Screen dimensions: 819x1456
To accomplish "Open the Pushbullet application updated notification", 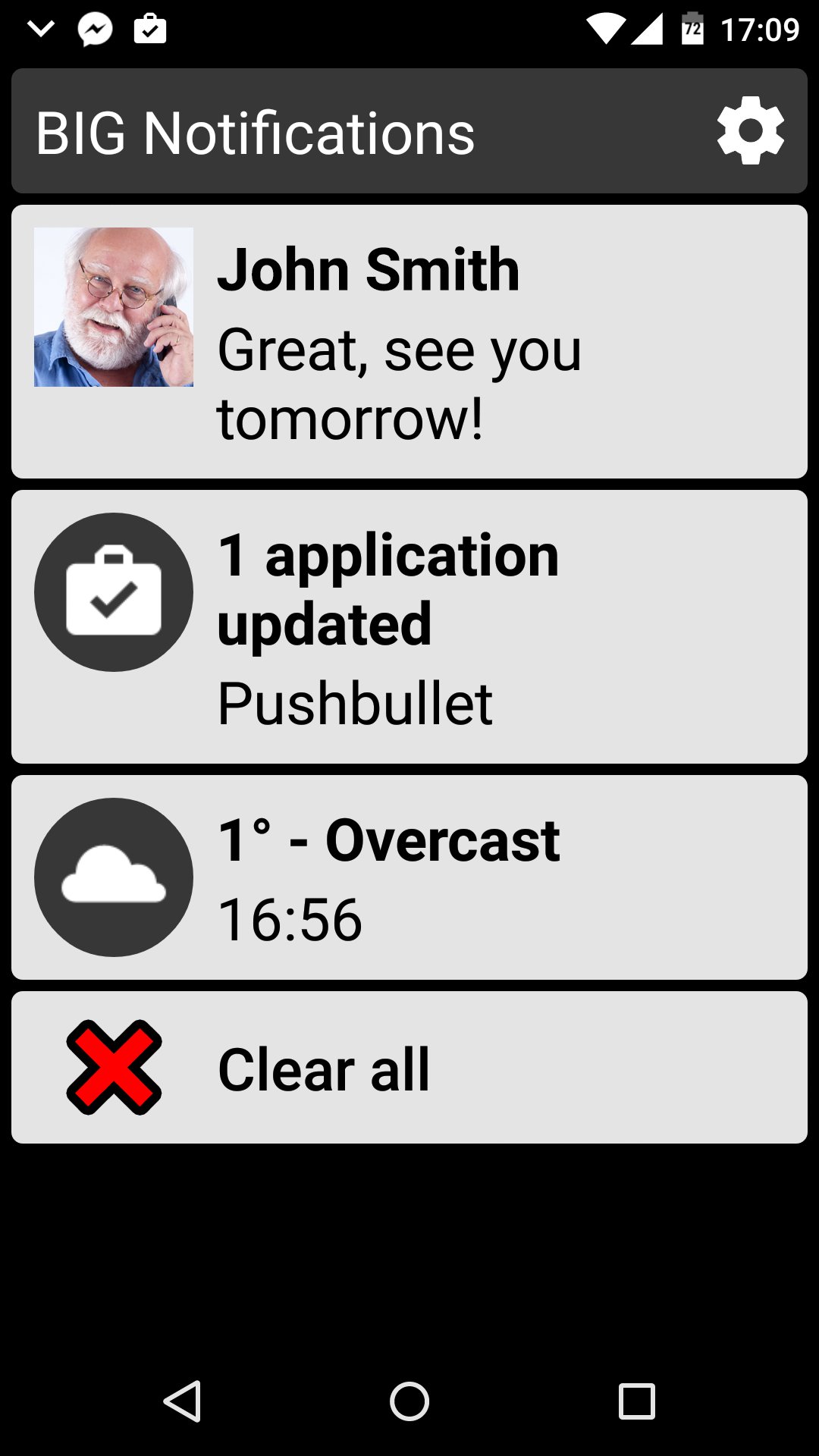I will coord(409,626).
